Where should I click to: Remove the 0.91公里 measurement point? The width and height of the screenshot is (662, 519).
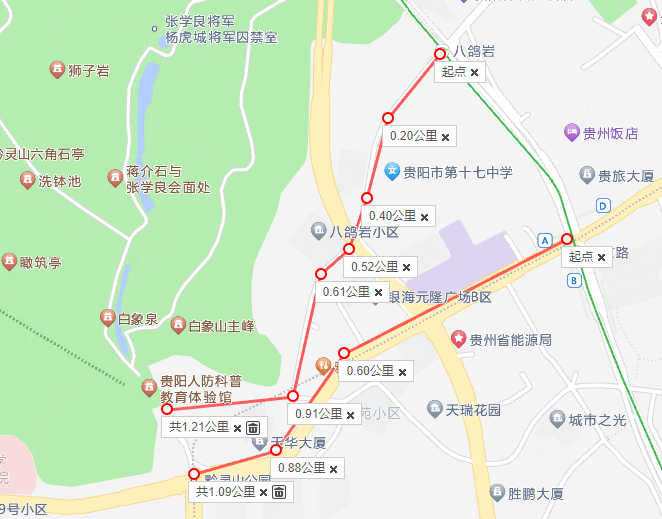351,414
